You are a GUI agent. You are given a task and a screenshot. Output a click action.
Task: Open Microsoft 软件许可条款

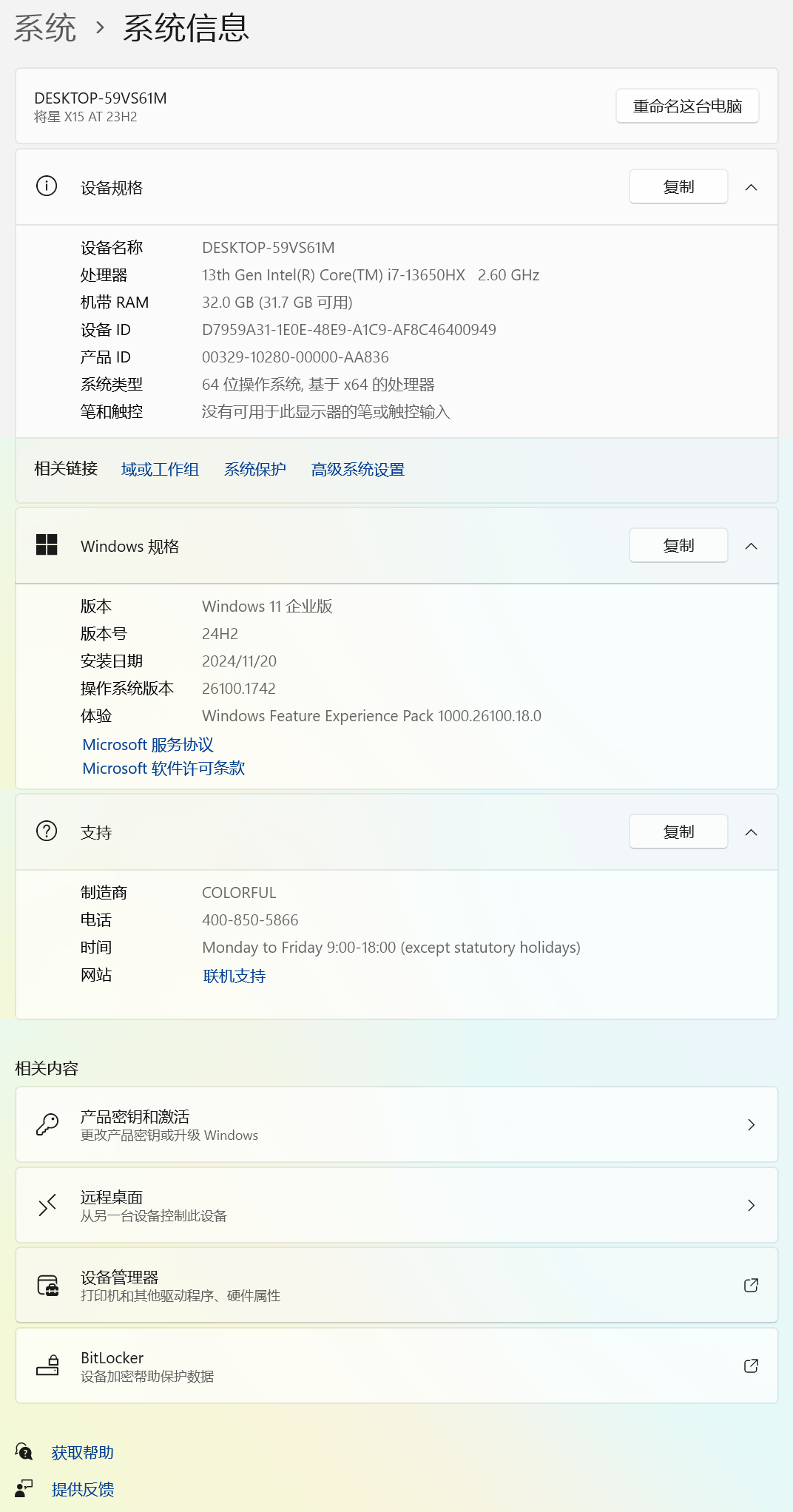(x=163, y=769)
